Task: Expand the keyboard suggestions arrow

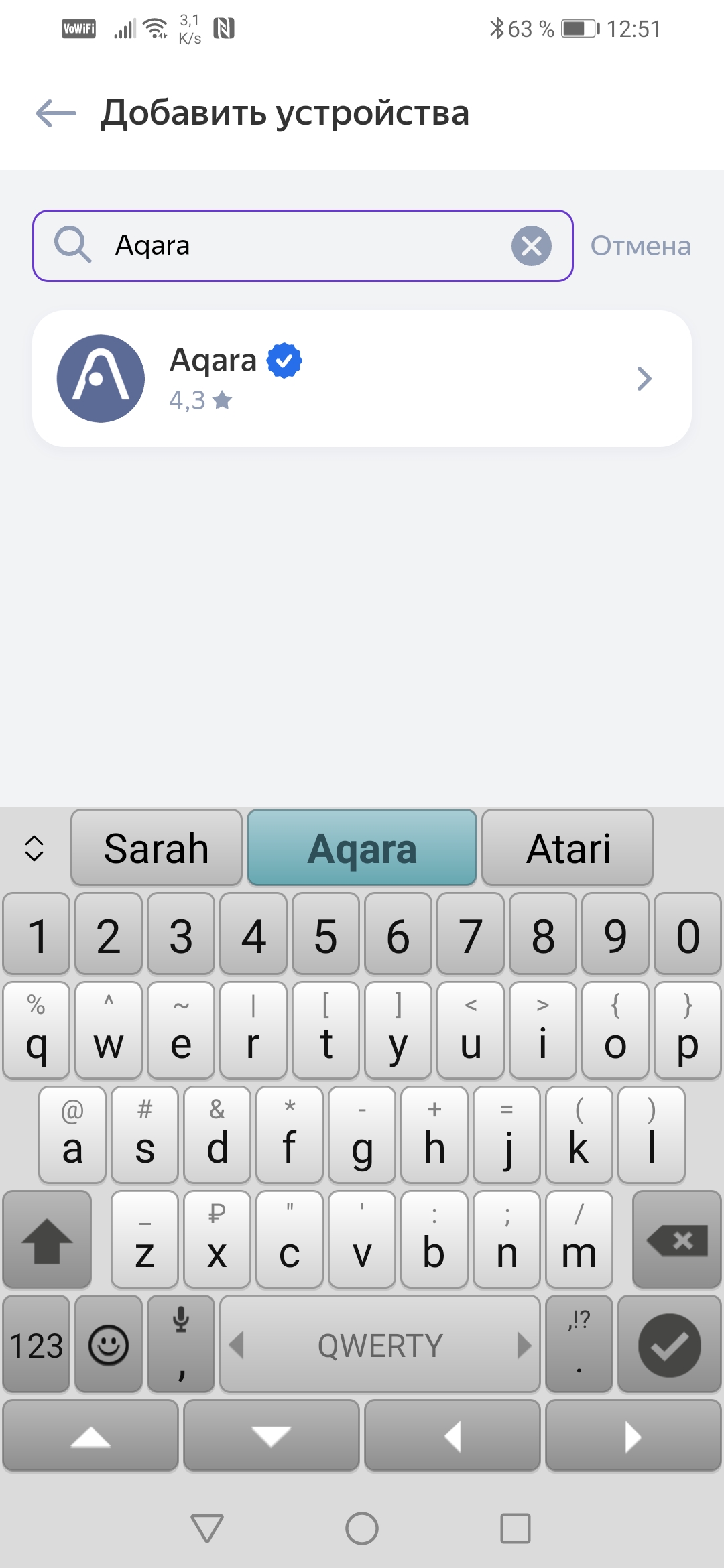Action: pos(34,848)
